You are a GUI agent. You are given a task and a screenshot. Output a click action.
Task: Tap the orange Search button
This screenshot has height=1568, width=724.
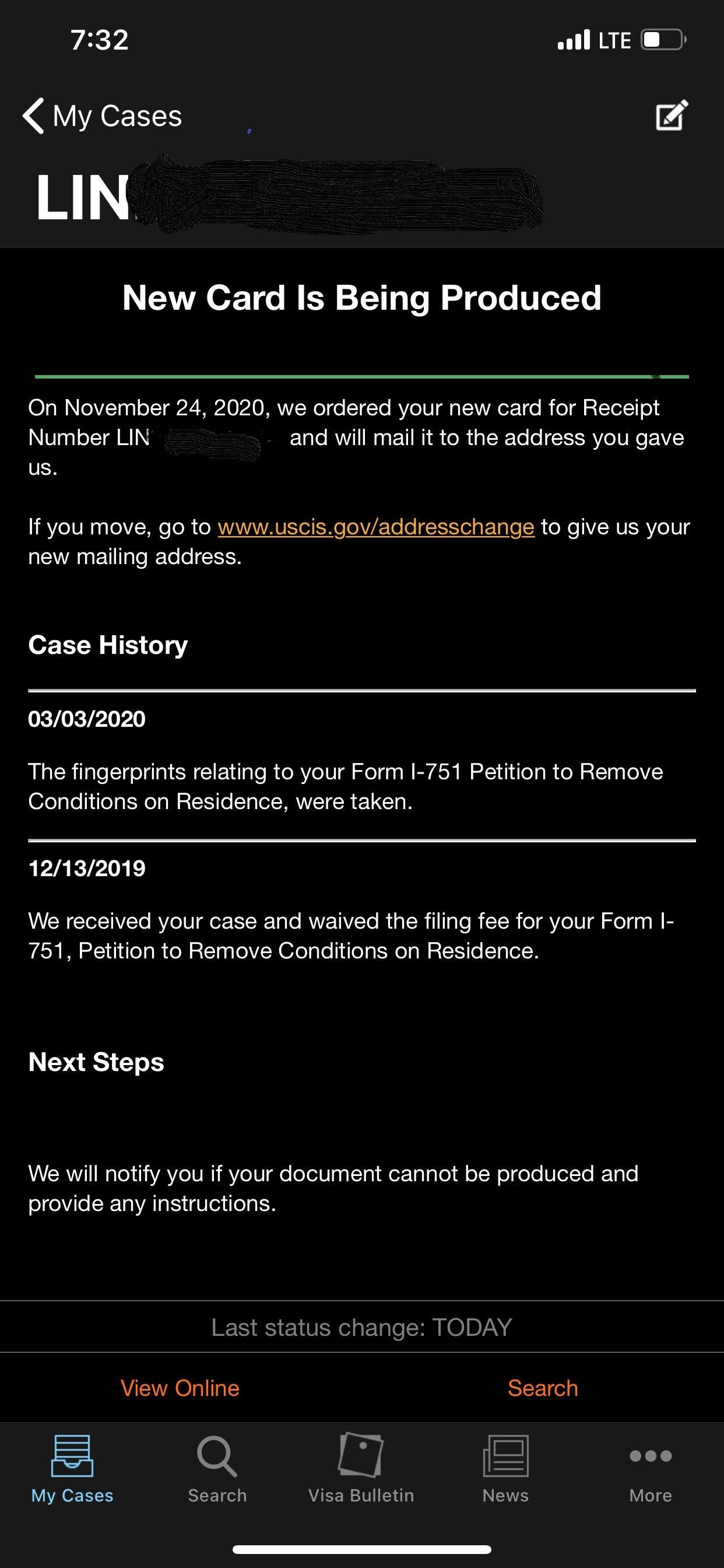pyautogui.click(x=543, y=1388)
